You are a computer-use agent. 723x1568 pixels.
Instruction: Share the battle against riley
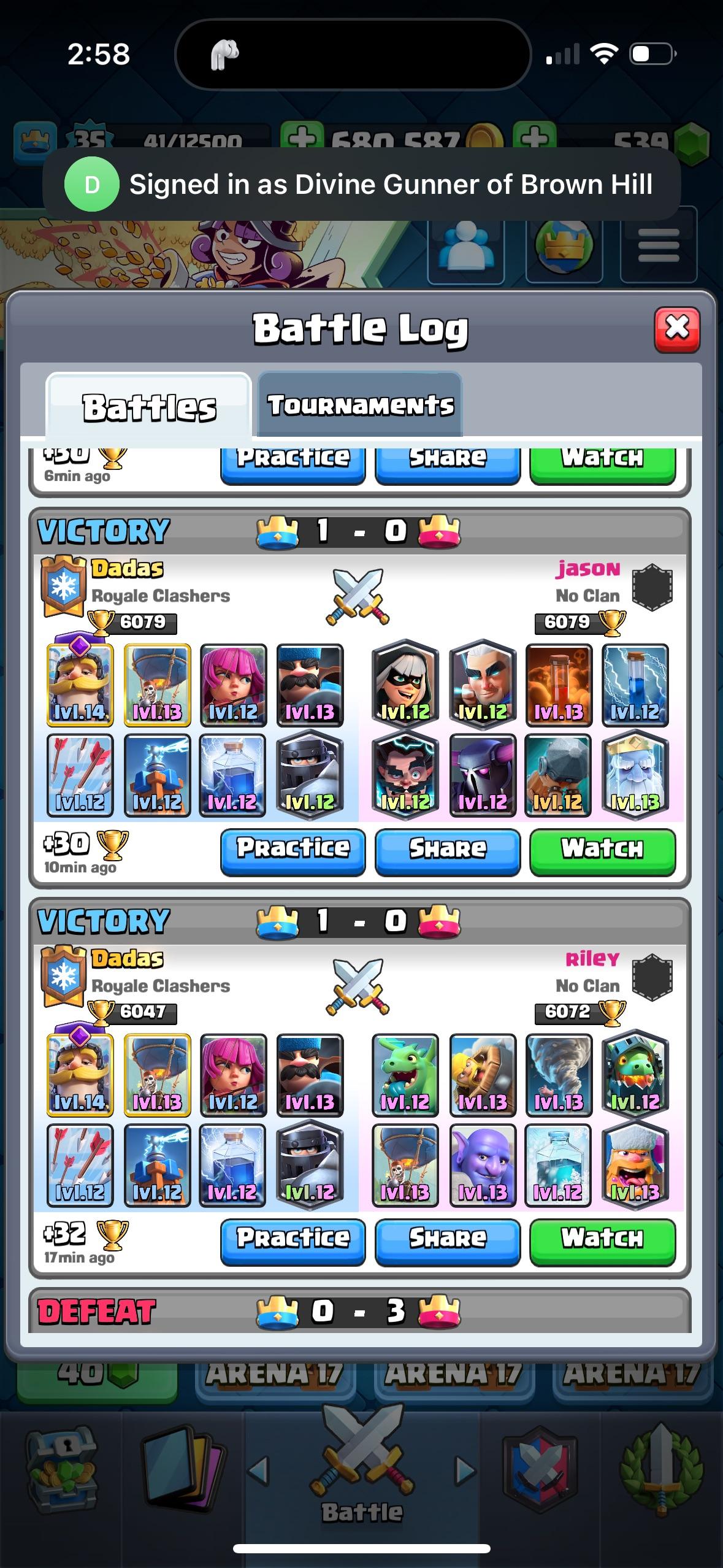[x=447, y=1240]
